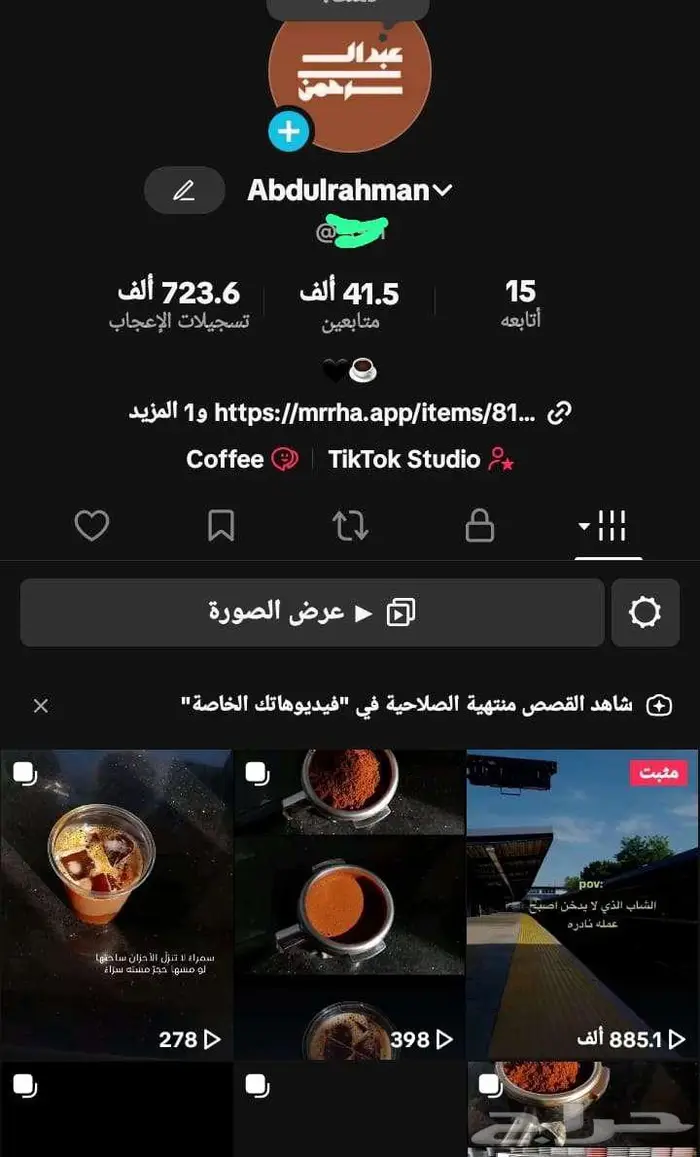The width and height of the screenshot is (700, 1157).
Task: Switch to the posts grid tab
Action: (608, 525)
